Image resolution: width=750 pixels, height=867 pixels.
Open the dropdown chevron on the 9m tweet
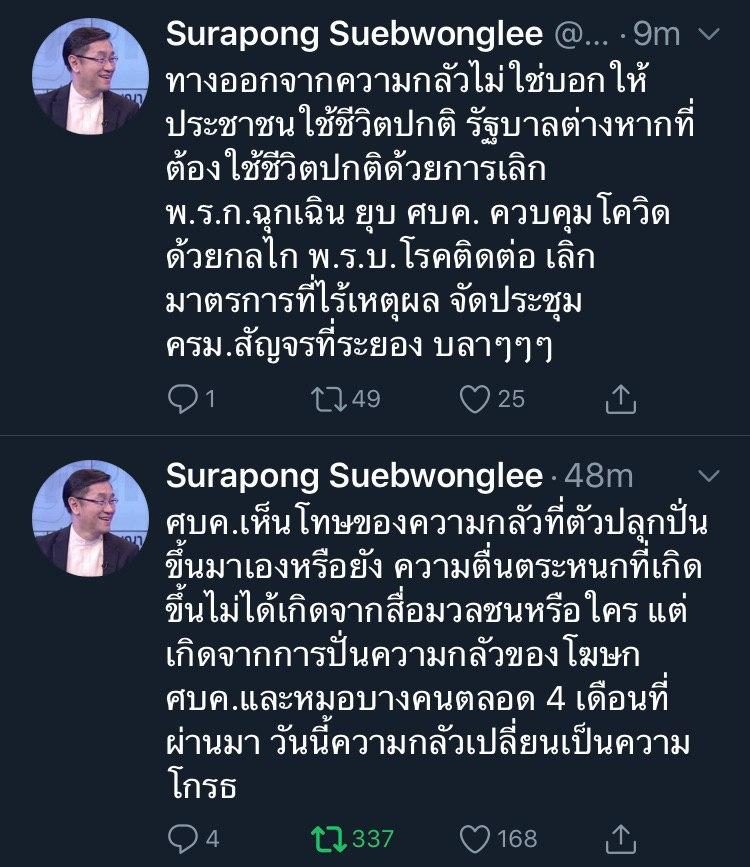tap(708, 35)
